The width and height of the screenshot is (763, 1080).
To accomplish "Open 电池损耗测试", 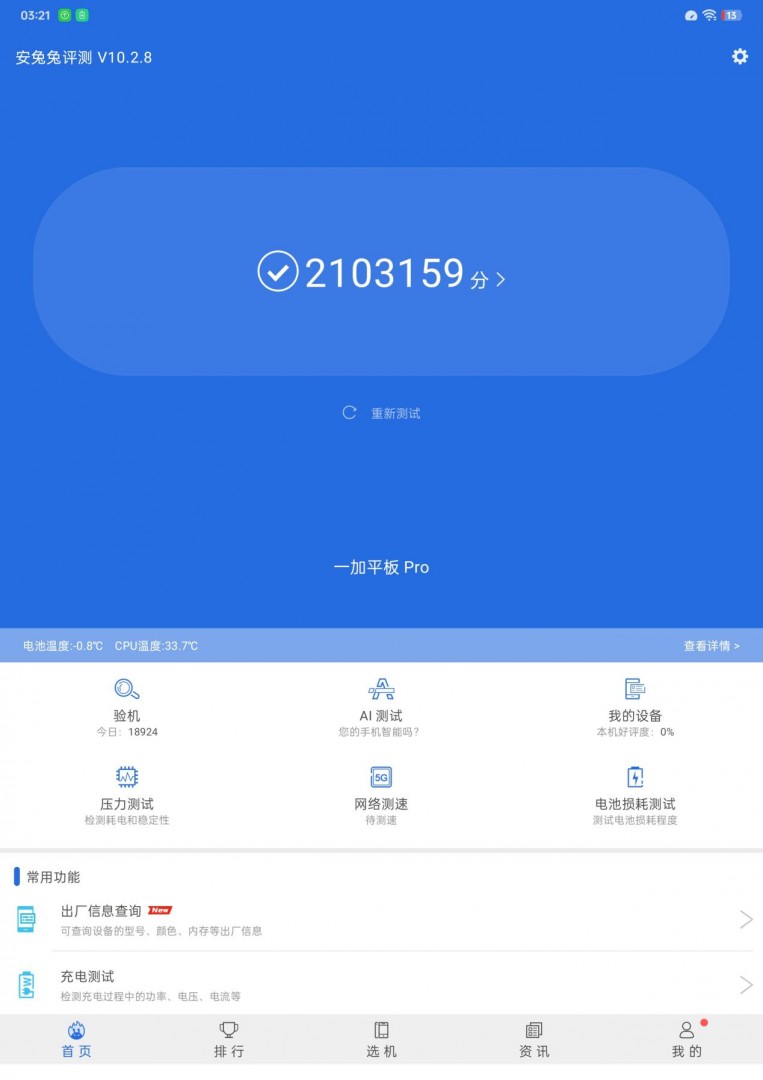I will coord(635,793).
